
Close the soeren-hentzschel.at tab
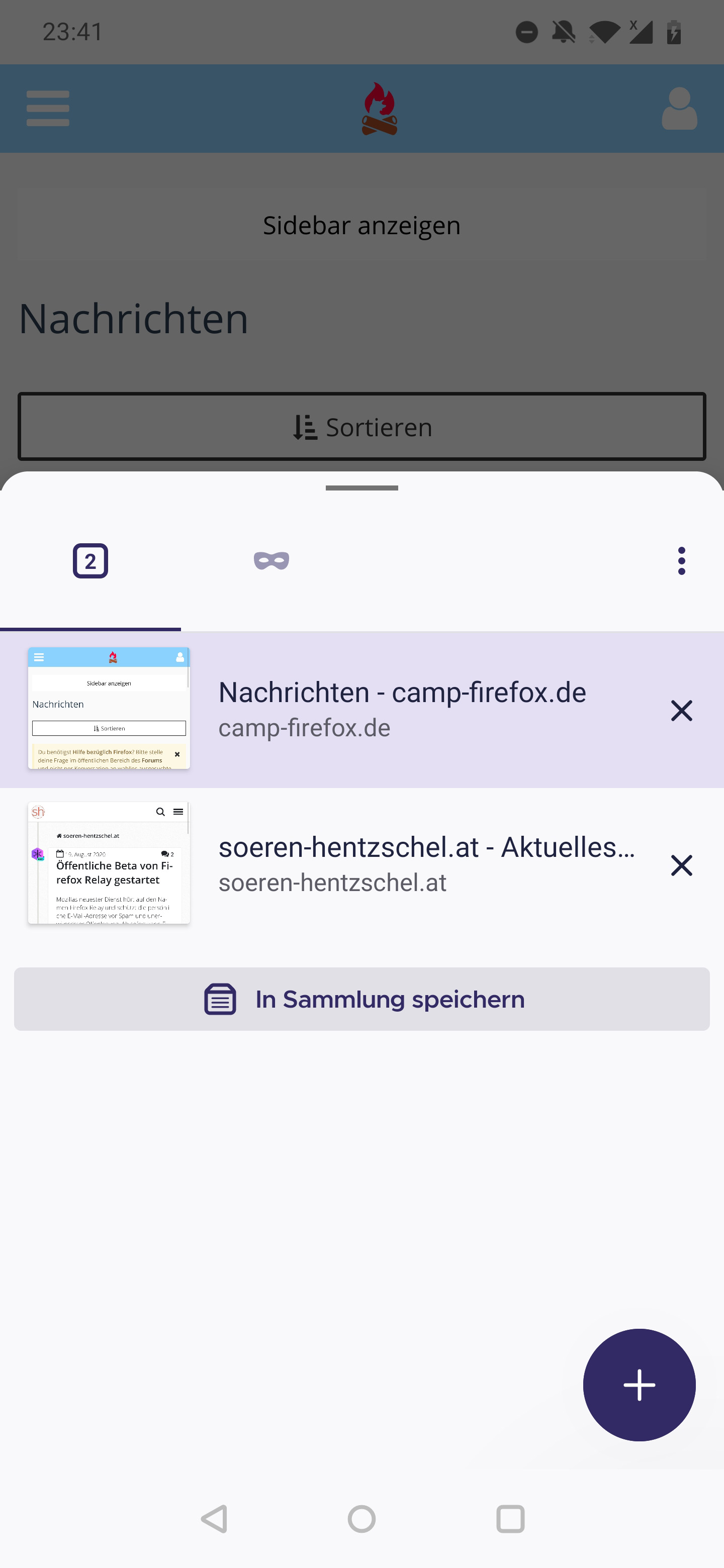coord(681,865)
